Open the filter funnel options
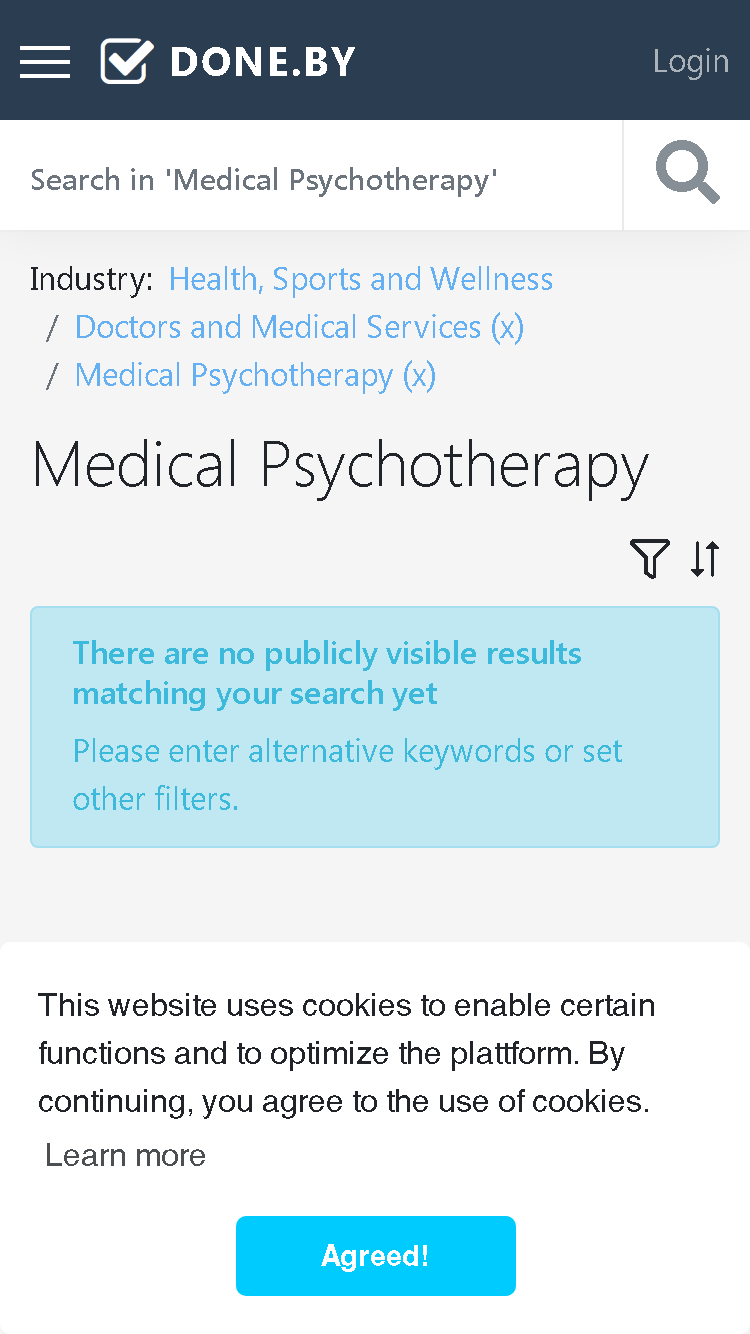Viewport: 750px width, 1334px height. pyautogui.click(x=649, y=558)
